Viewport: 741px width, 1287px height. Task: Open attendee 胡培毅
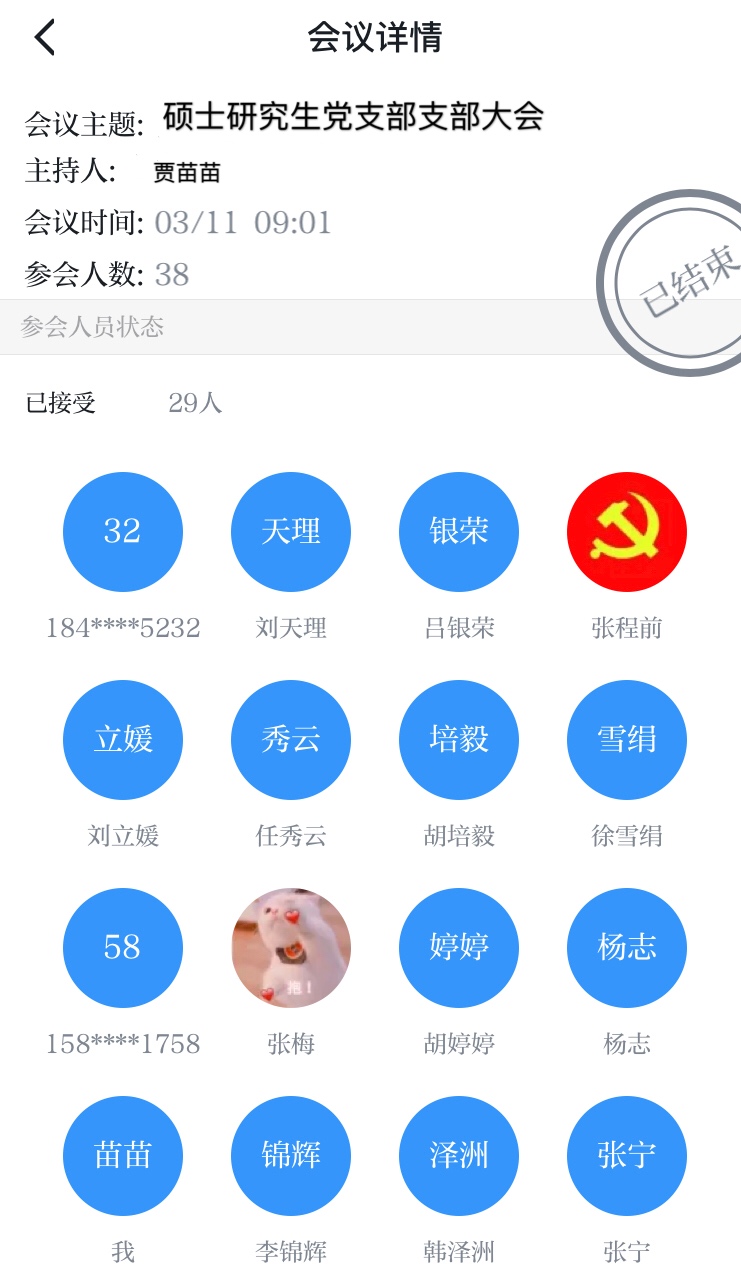[x=459, y=740]
